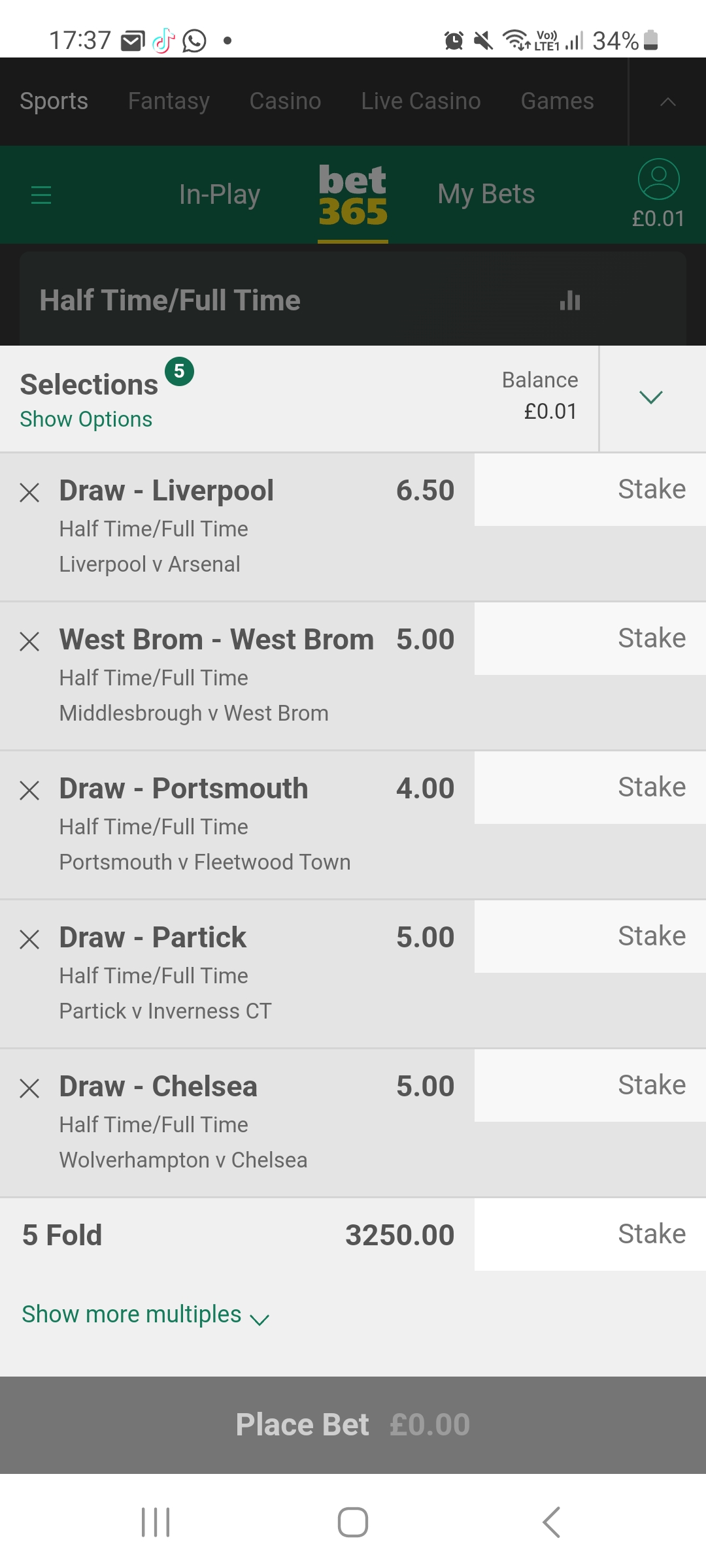Switch to the Casino section
Viewport: 706px width, 1568px height.
point(285,101)
